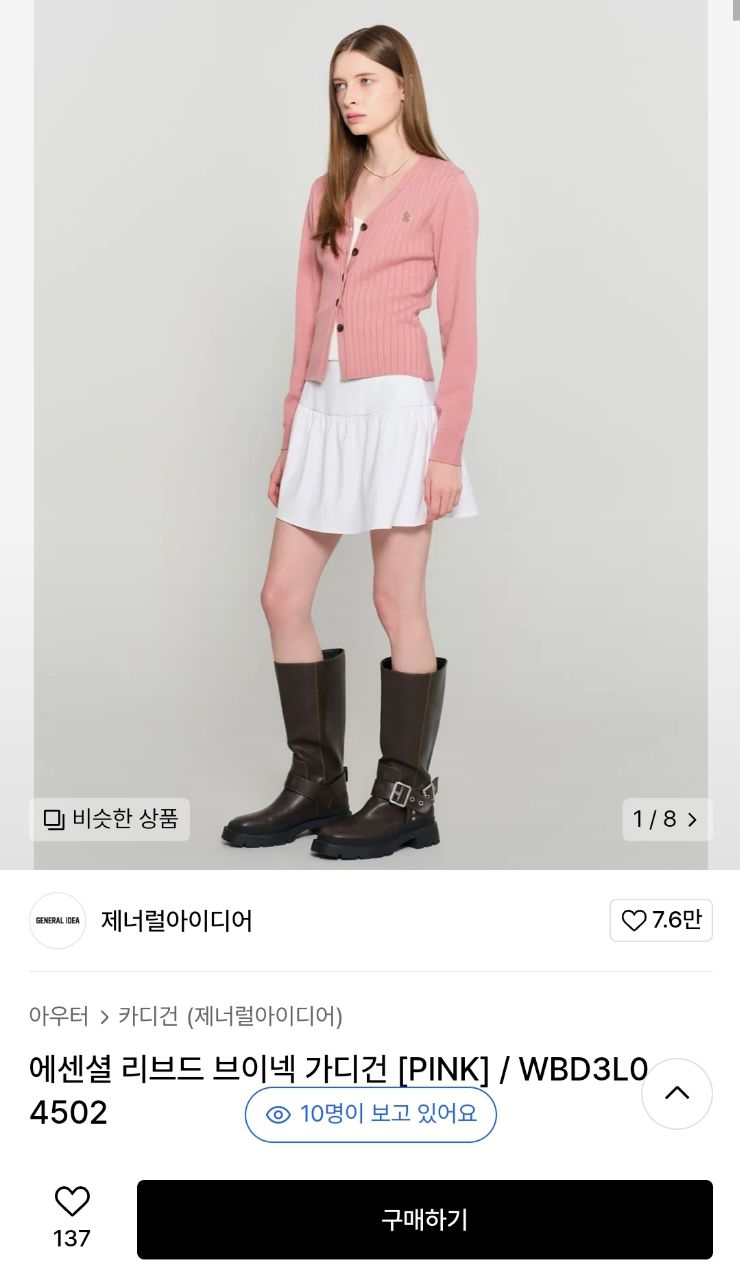Open the 카디건 (제너럴아이디어) category link
This screenshot has width=740, height=1280.
[x=230, y=1016]
